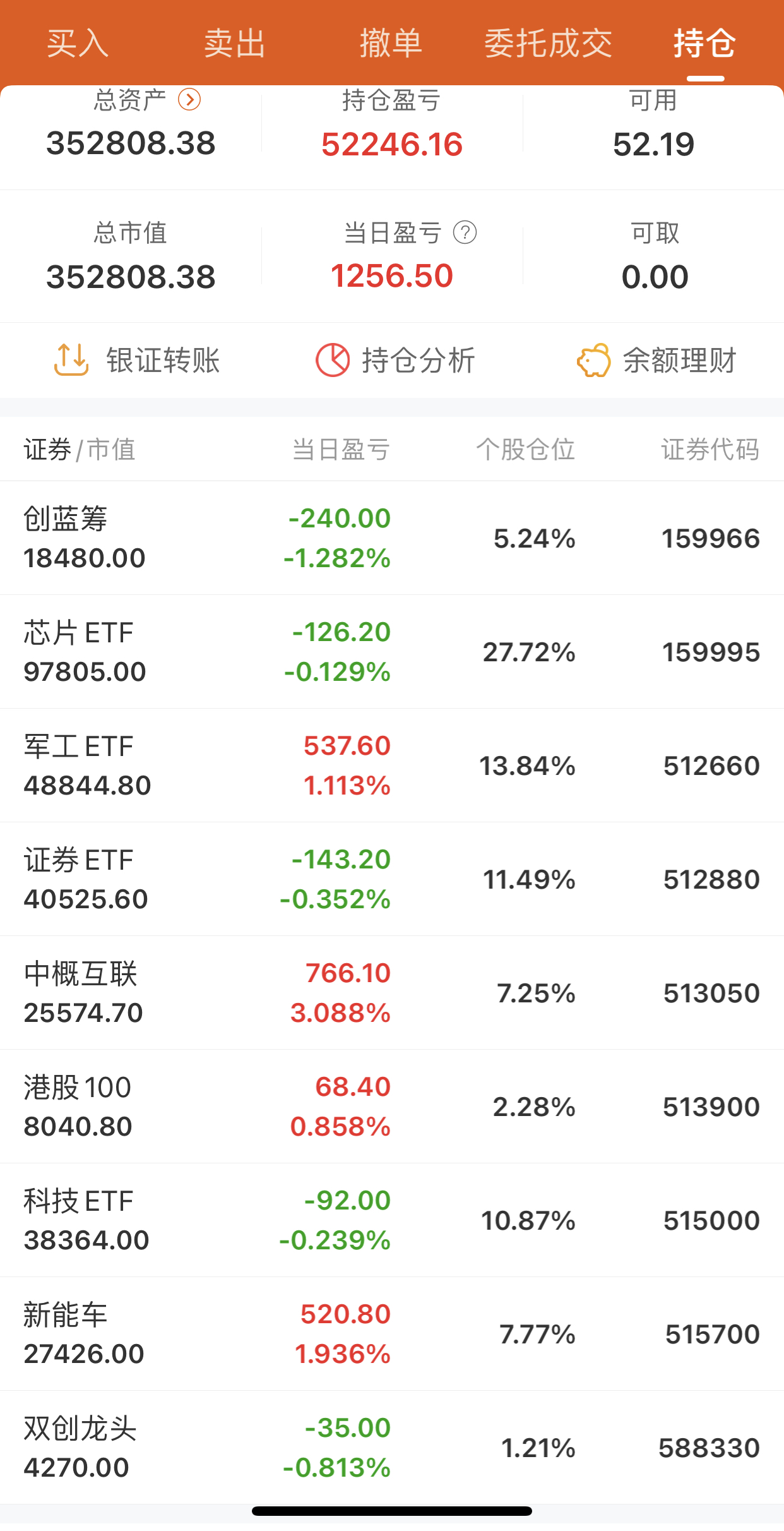The image size is (784, 1531).
Task: Open the 双创龙头 position
Action: [391, 1448]
